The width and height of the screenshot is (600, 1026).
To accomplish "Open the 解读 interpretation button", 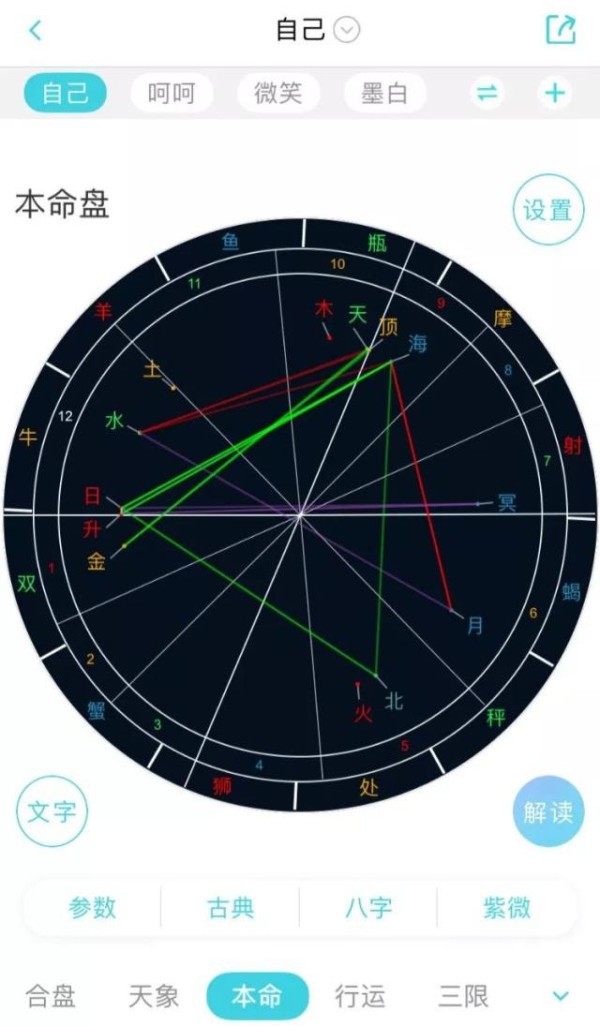I will 548,812.
